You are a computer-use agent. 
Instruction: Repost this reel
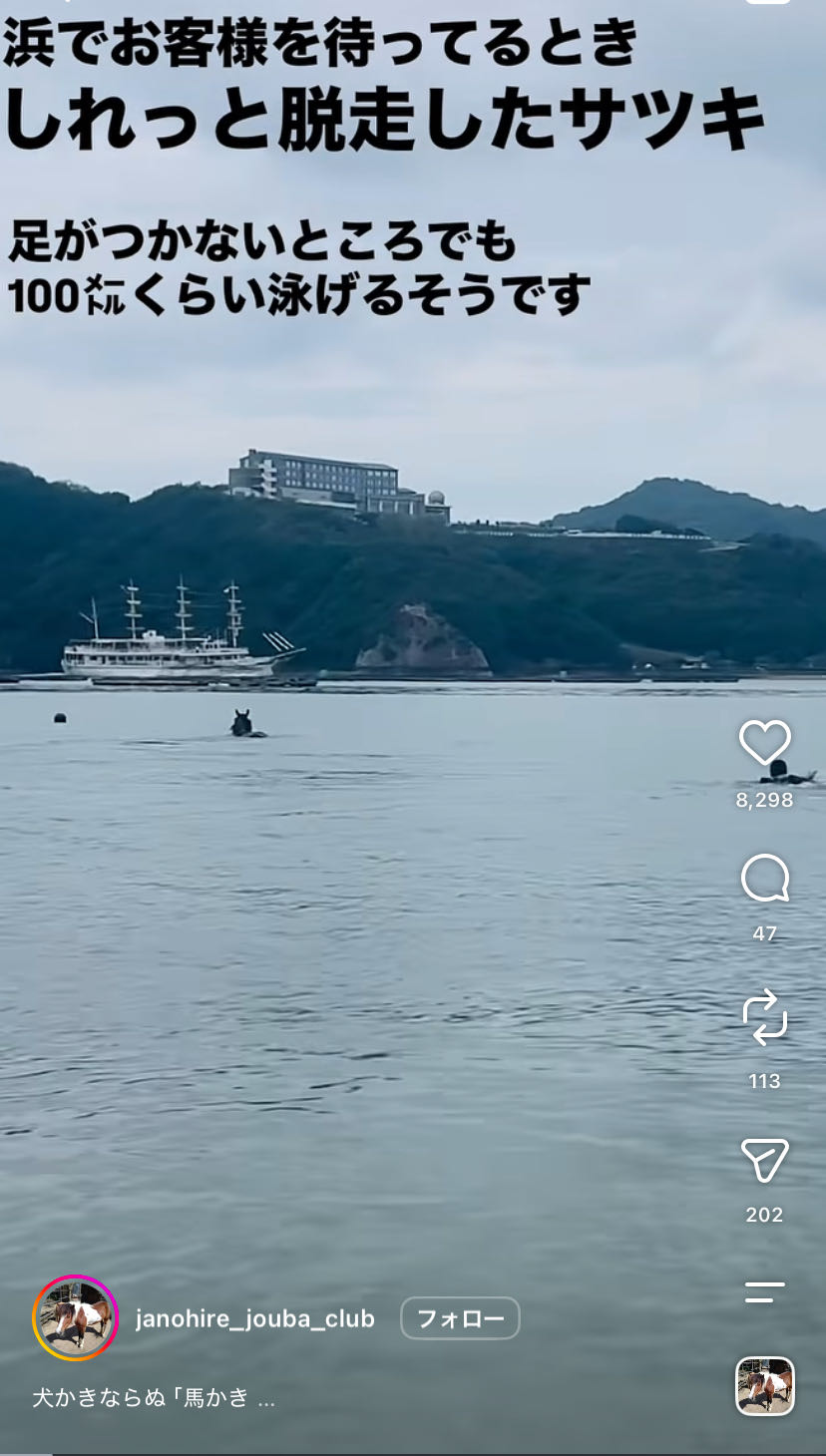tap(765, 1017)
